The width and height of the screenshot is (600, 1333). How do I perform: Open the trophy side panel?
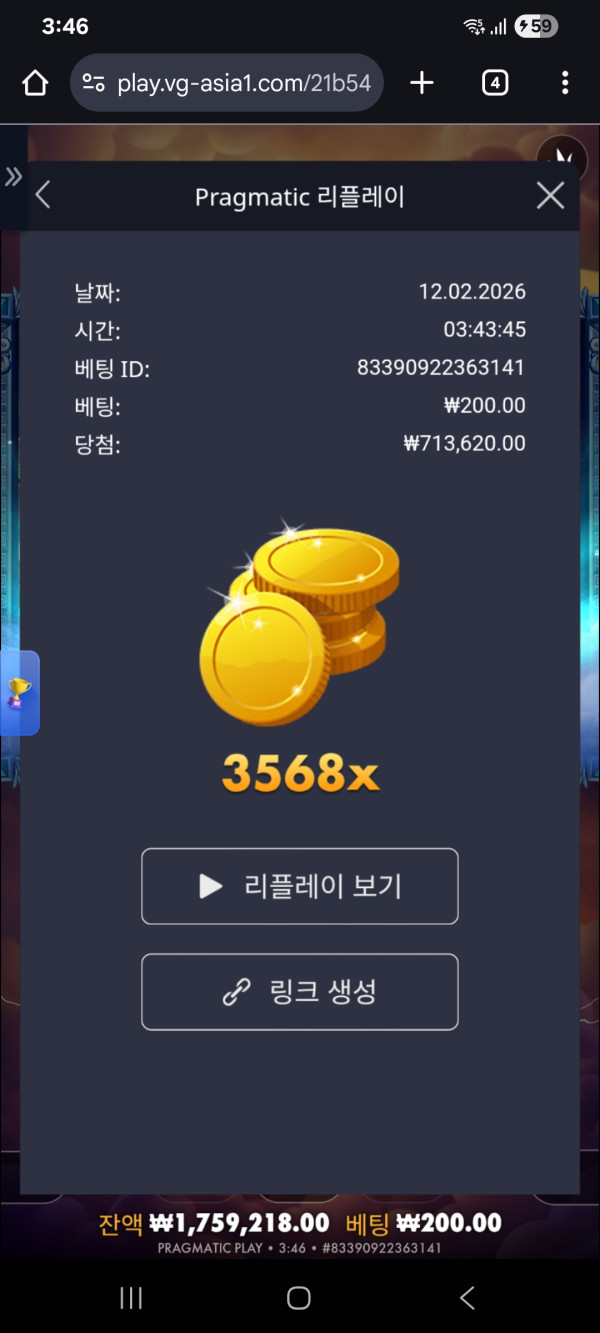coord(19,692)
